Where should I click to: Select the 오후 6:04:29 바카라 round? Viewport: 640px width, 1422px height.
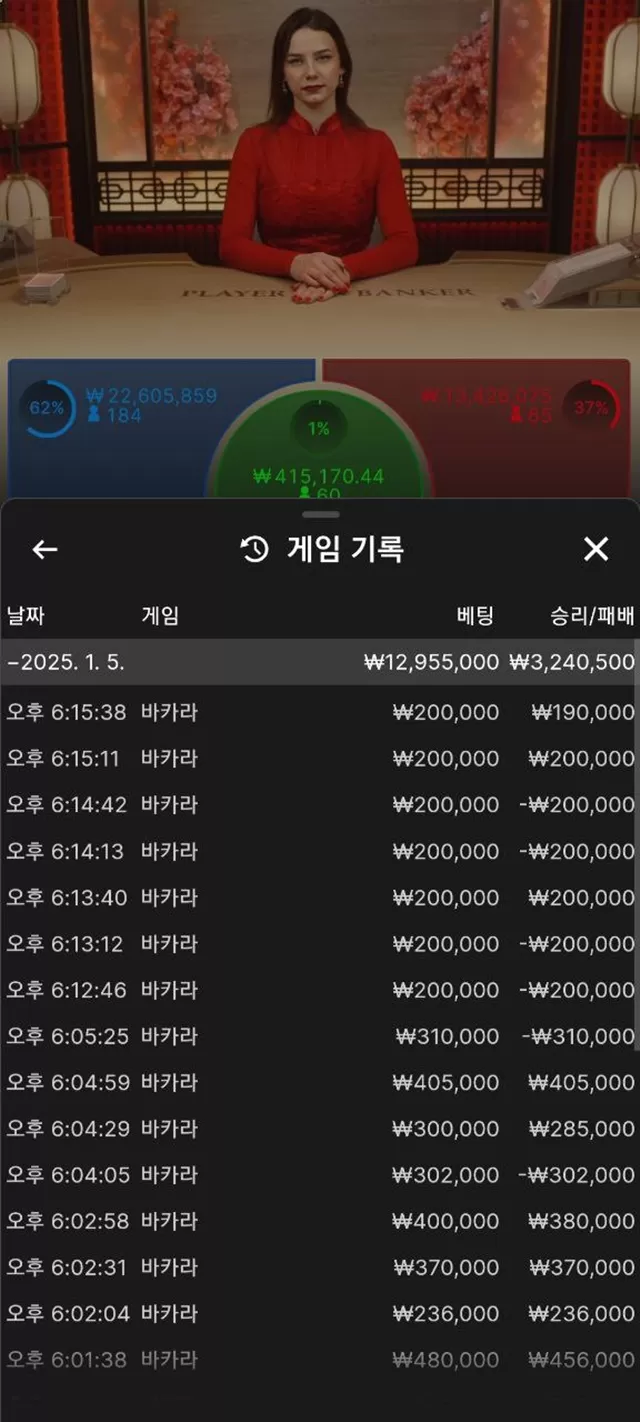click(x=319, y=1128)
